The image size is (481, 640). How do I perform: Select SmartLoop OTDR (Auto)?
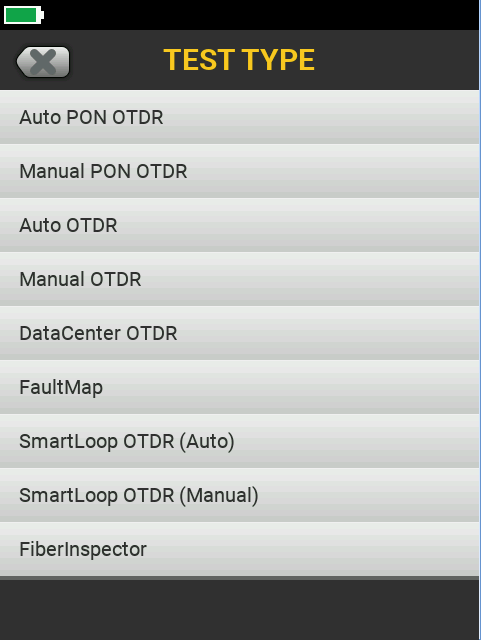pos(239,441)
